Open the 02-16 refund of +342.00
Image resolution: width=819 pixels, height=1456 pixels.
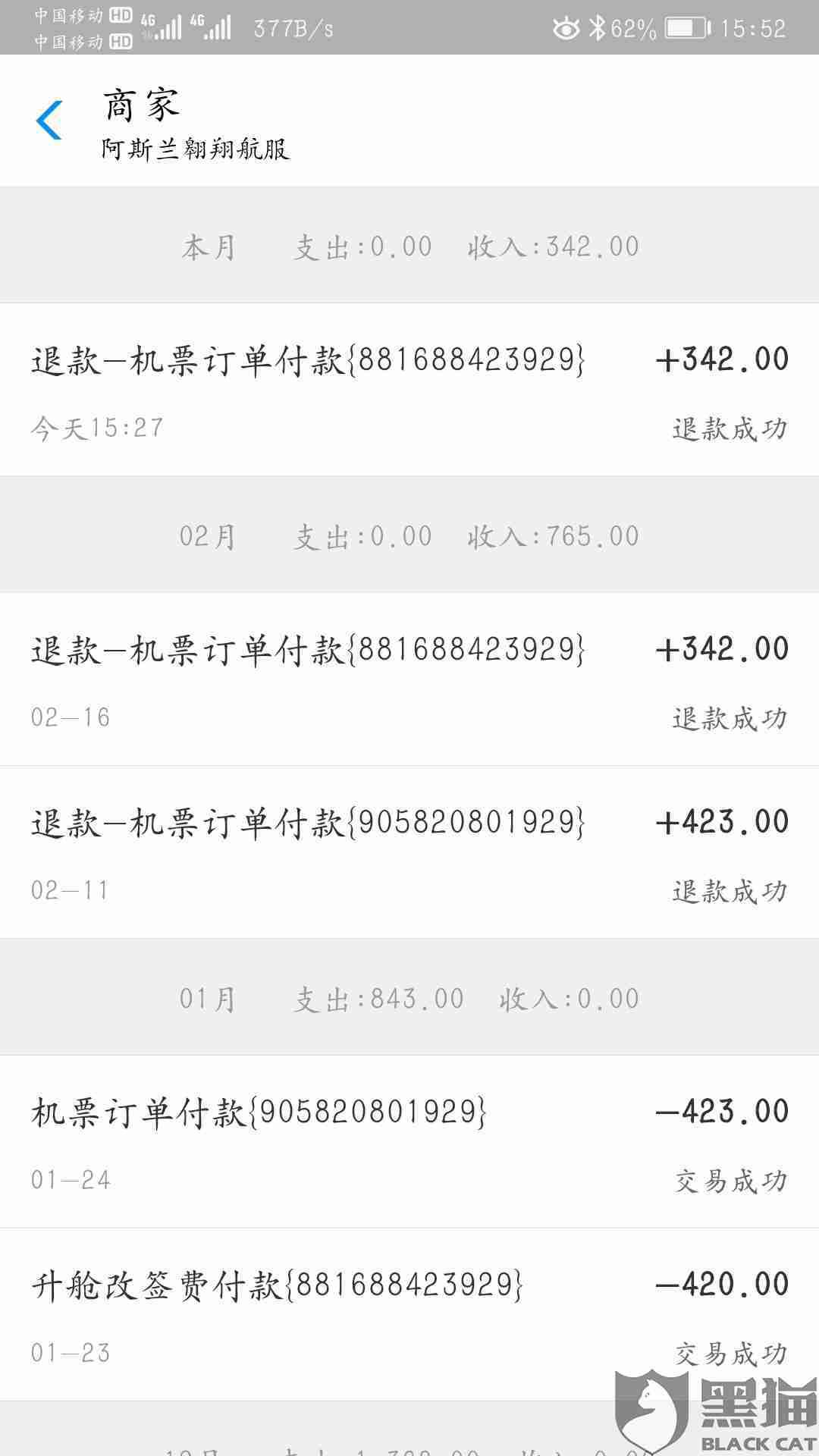click(x=409, y=680)
